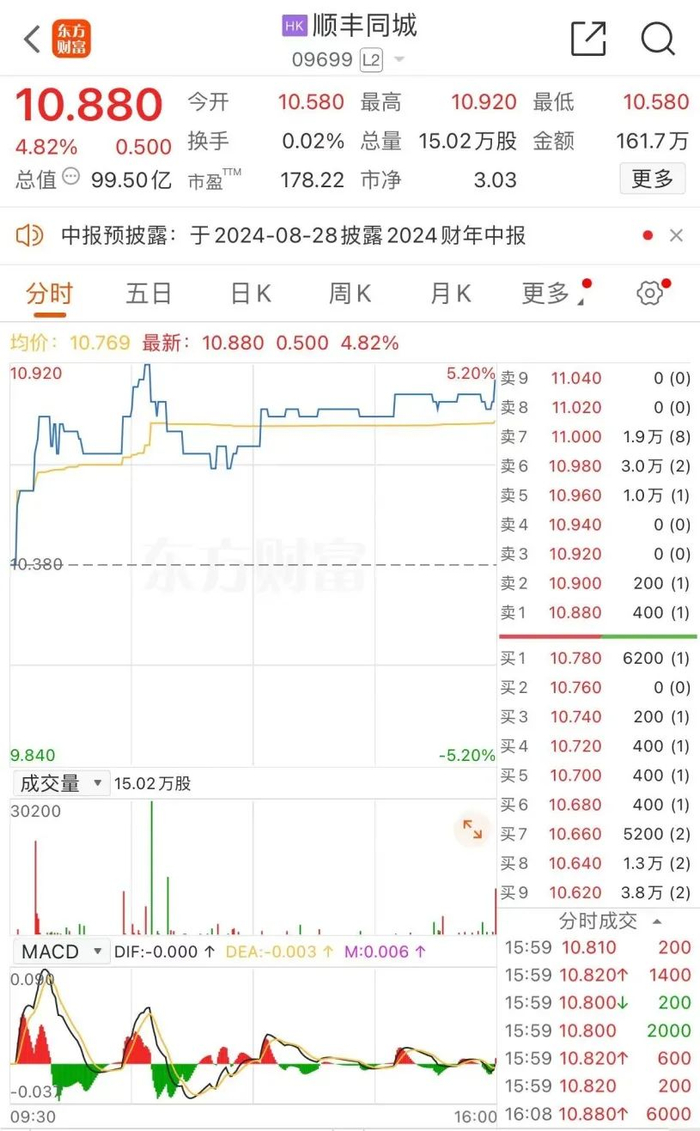Go back to the previous screen
Screen dimensions: 700x1131
point(31,39)
